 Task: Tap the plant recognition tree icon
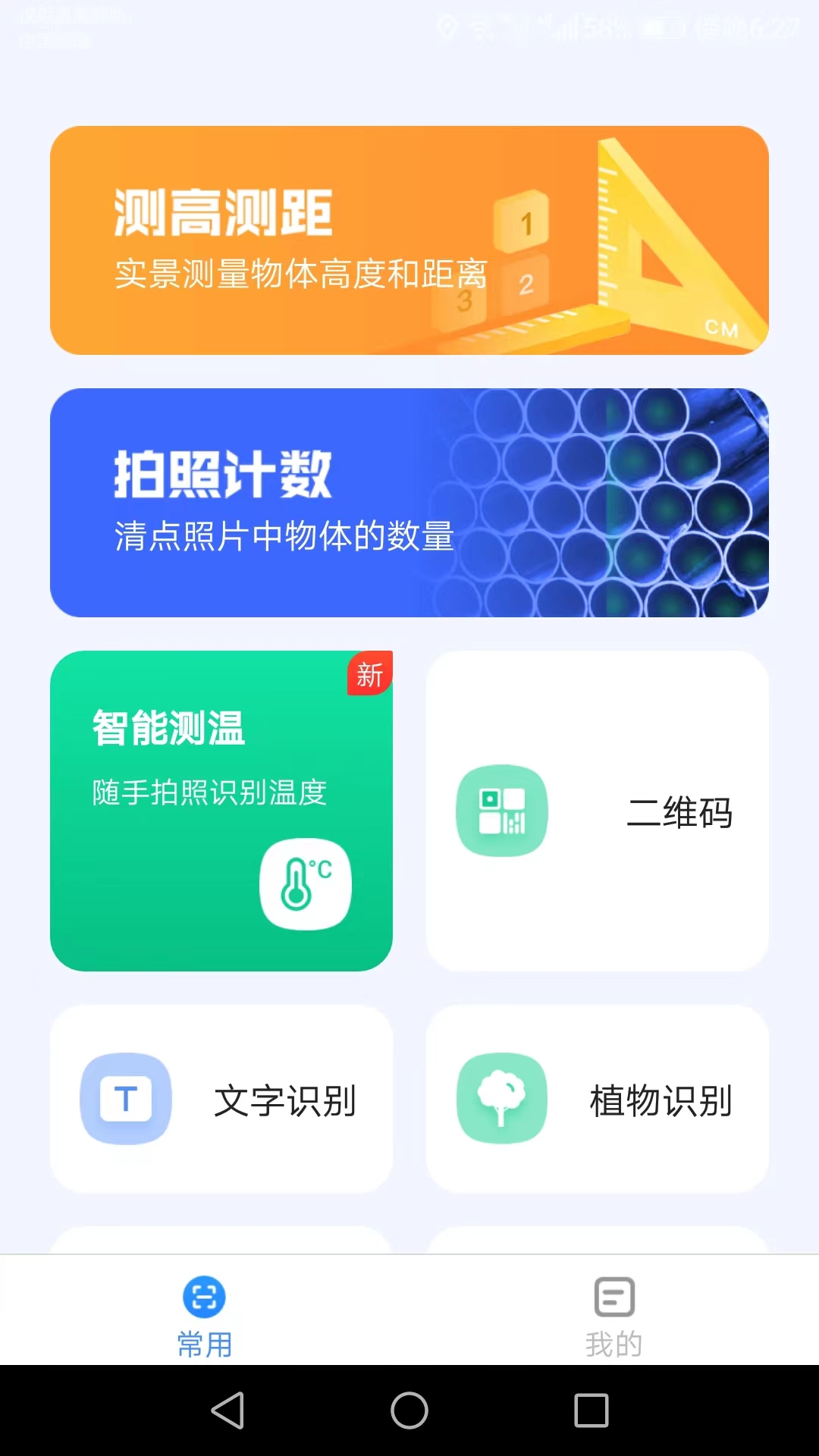click(502, 1100)
